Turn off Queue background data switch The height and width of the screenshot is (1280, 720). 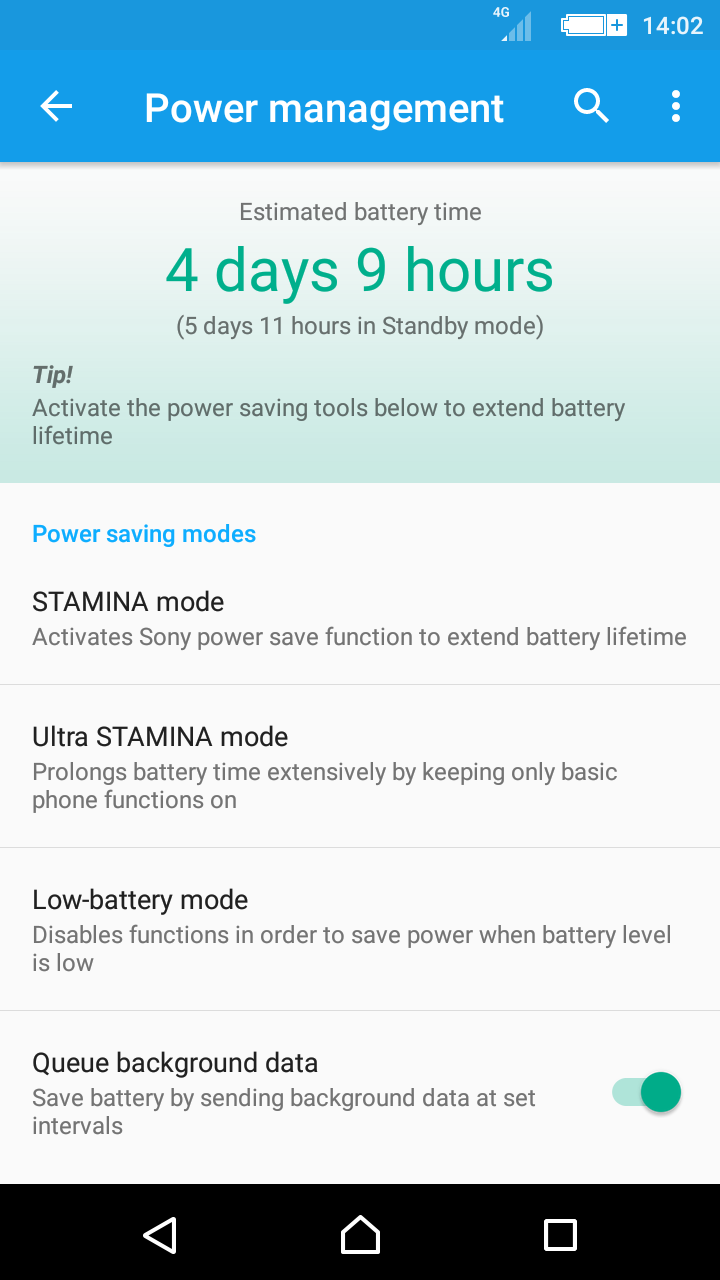click(x=647, y=1092)
